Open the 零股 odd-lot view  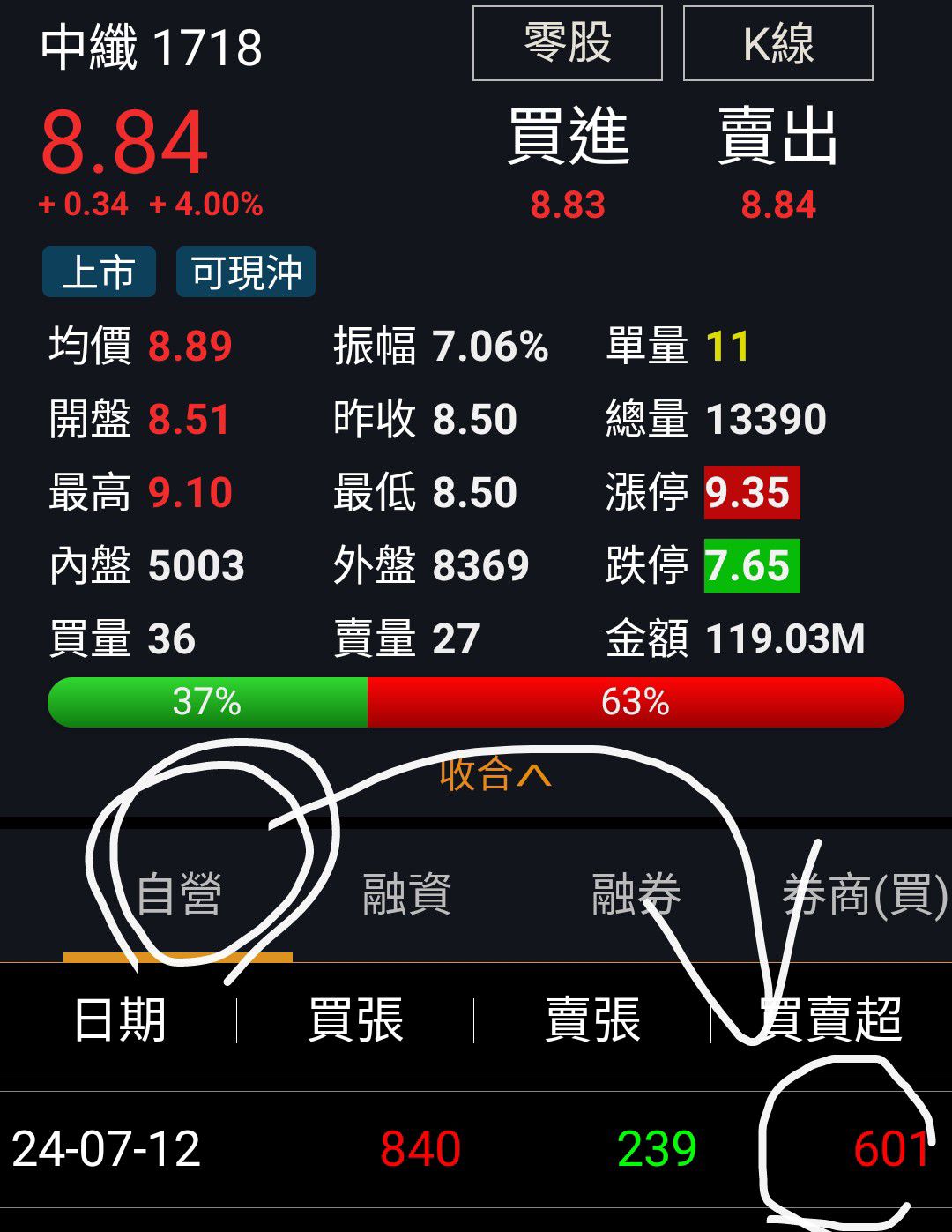[567, 43]
